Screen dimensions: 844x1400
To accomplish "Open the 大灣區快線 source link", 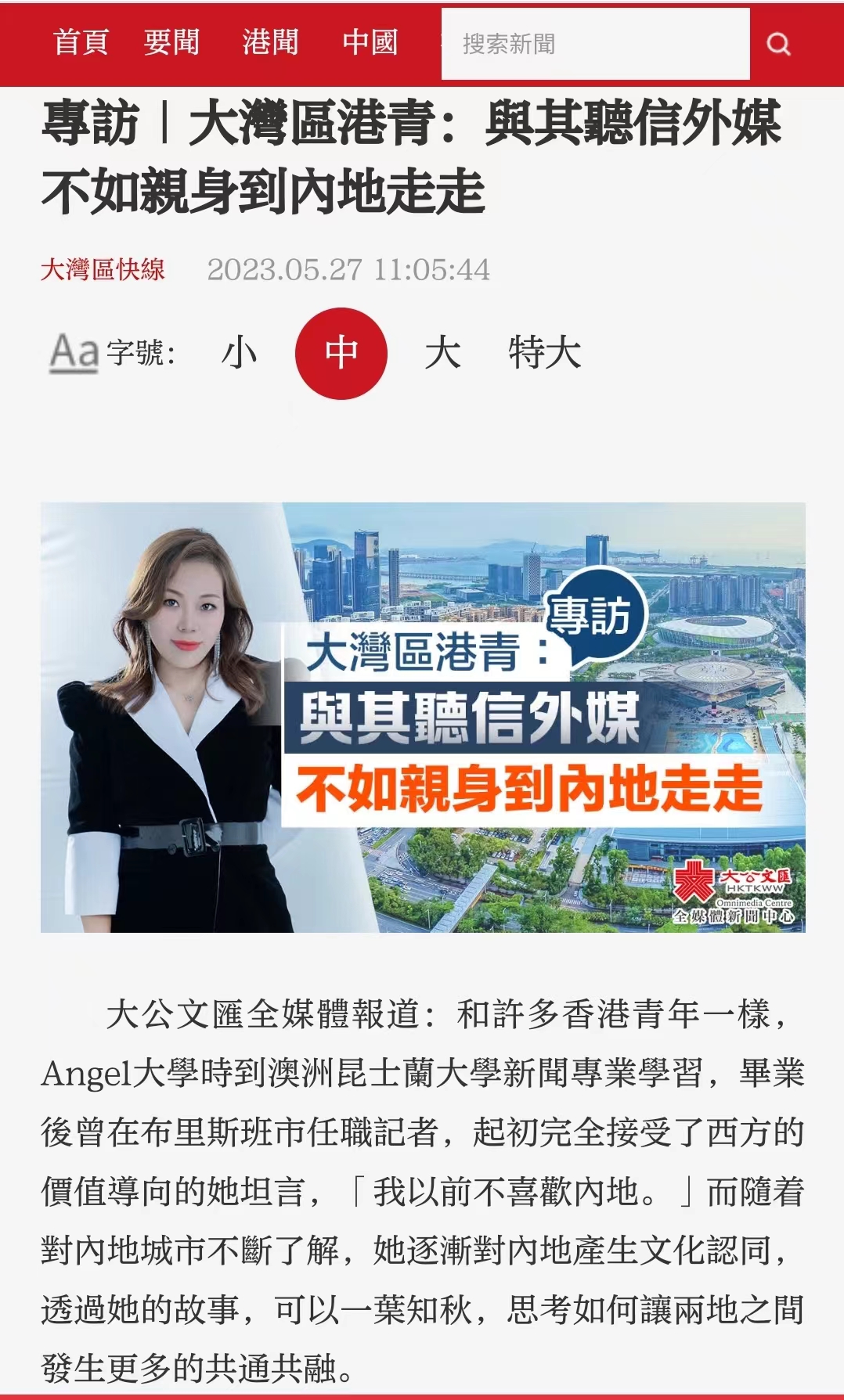I will pos(103,270).
